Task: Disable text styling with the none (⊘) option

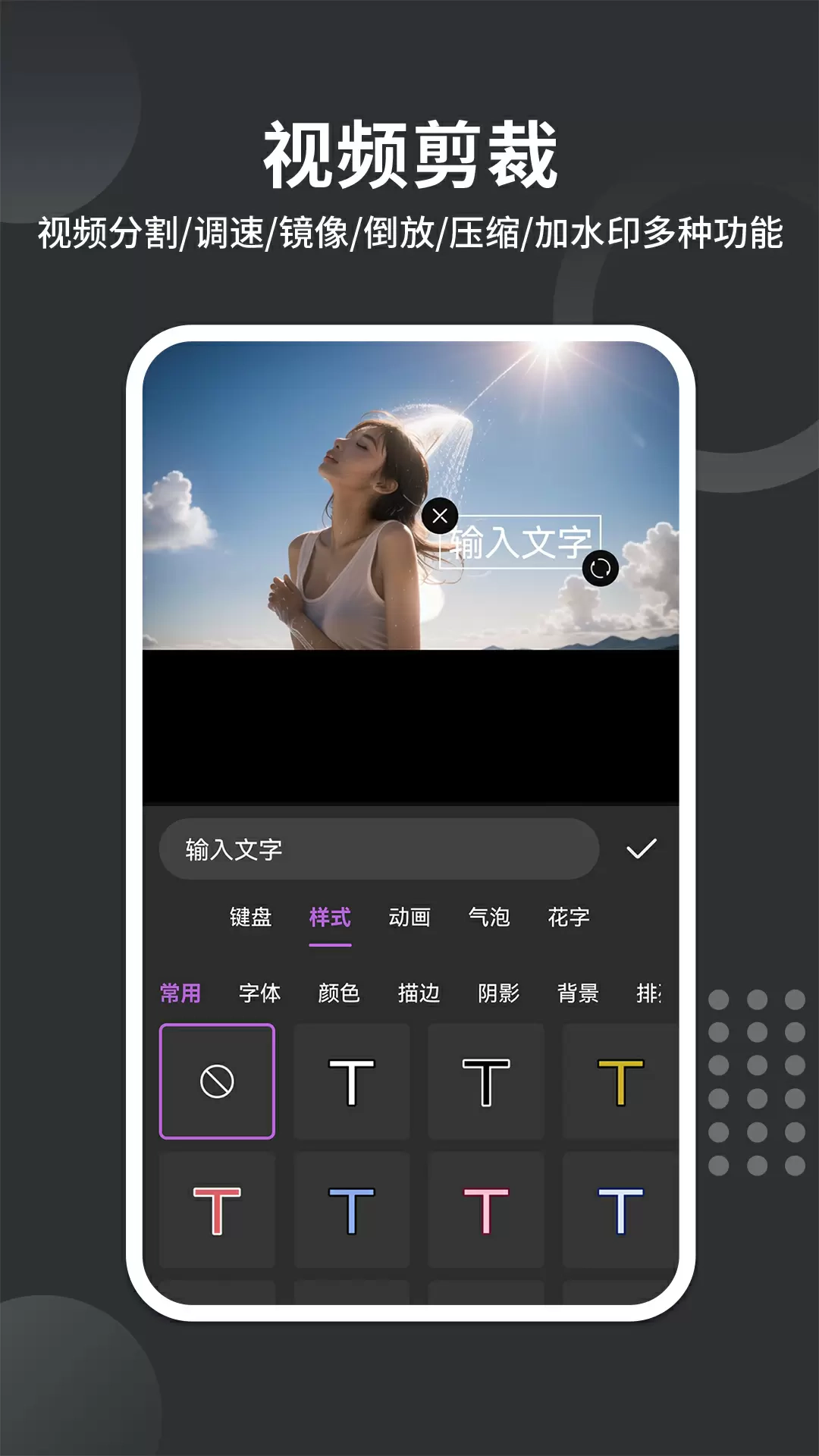Action: 218,1084
